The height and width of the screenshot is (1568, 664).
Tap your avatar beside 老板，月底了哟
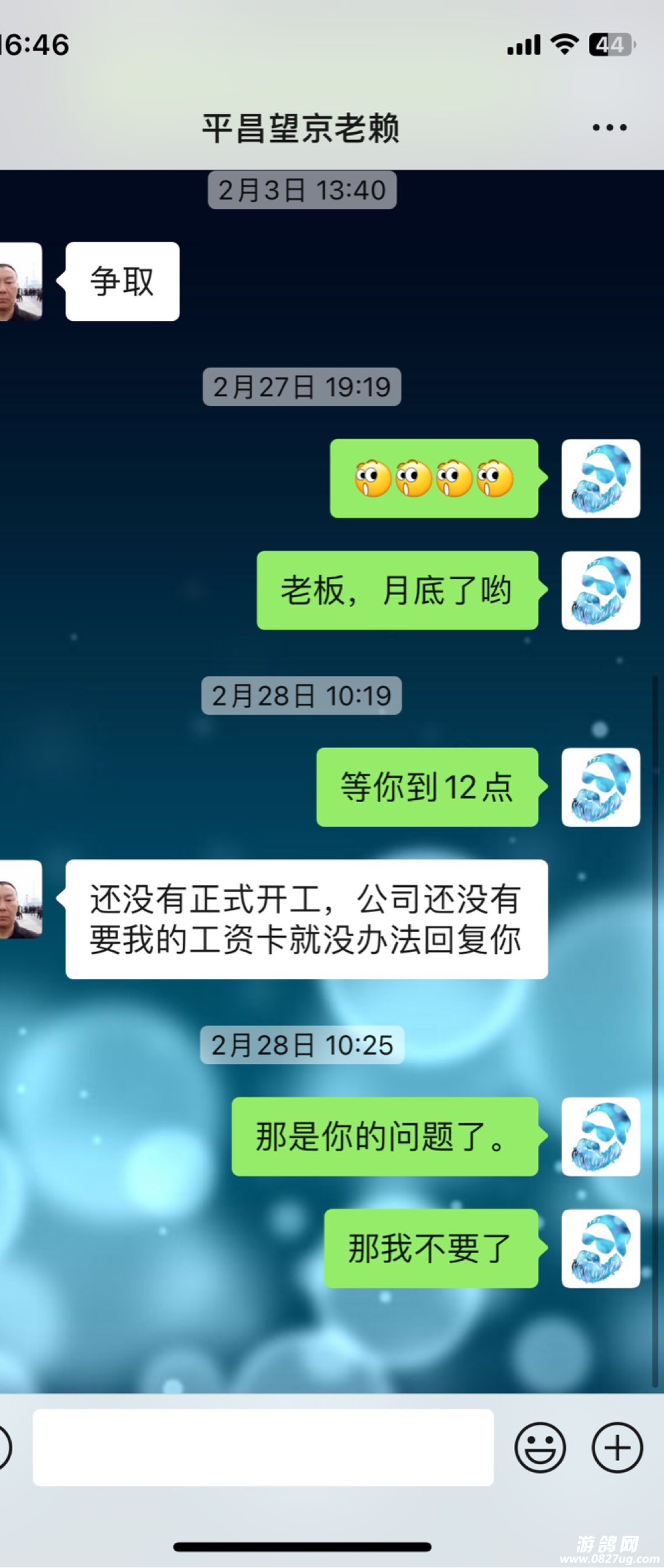(x=600, y=590)
